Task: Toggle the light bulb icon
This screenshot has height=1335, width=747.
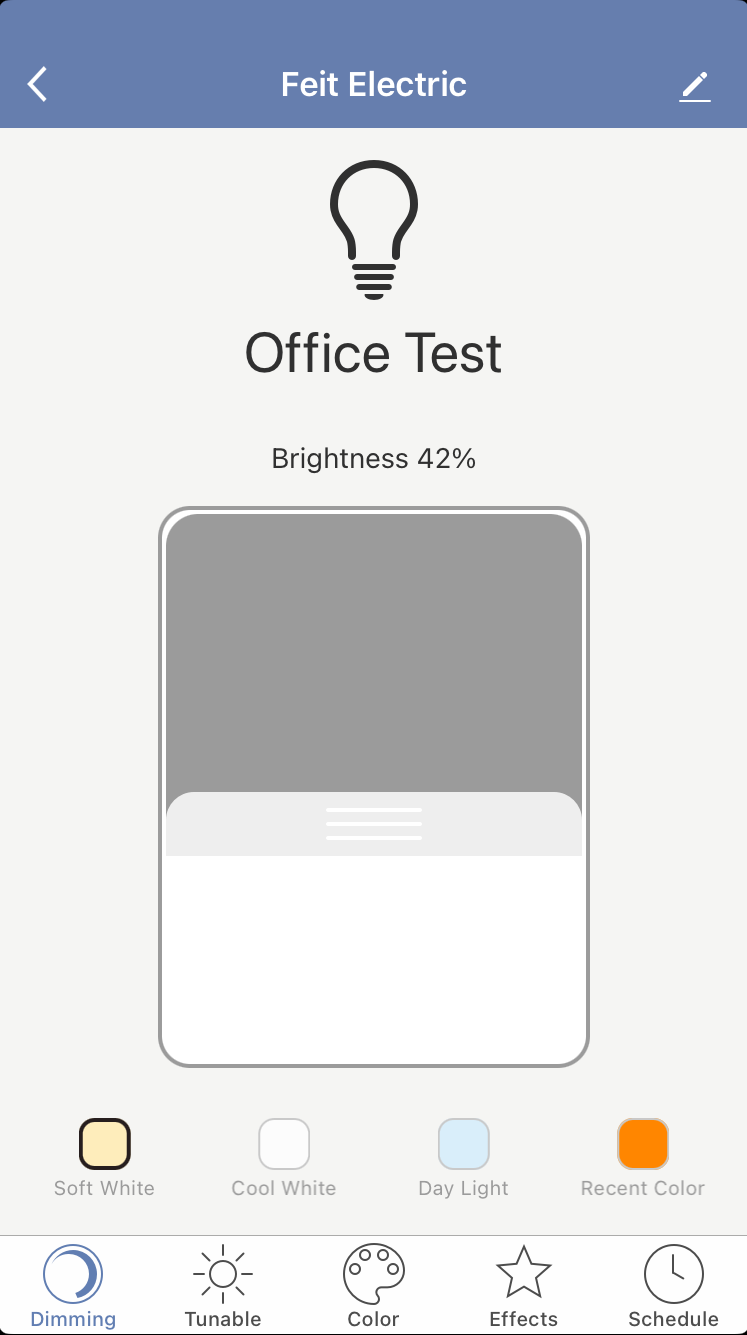Action: click(373, 231)
